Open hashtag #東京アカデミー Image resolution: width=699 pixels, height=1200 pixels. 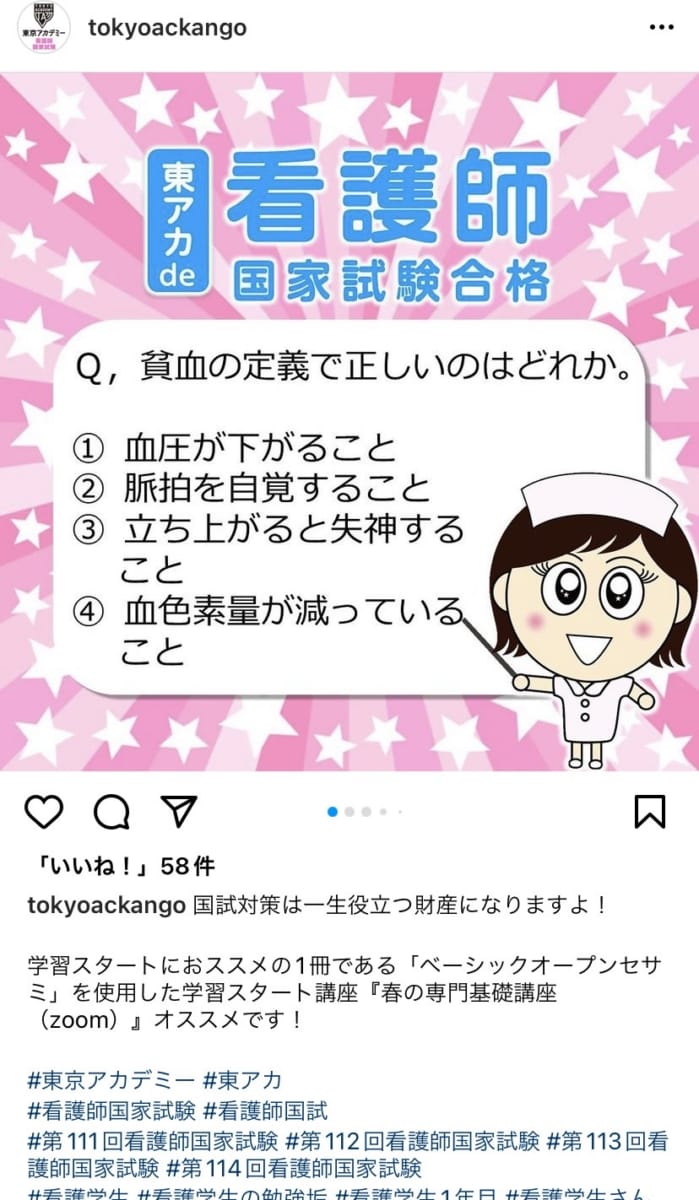[111, 1081]
